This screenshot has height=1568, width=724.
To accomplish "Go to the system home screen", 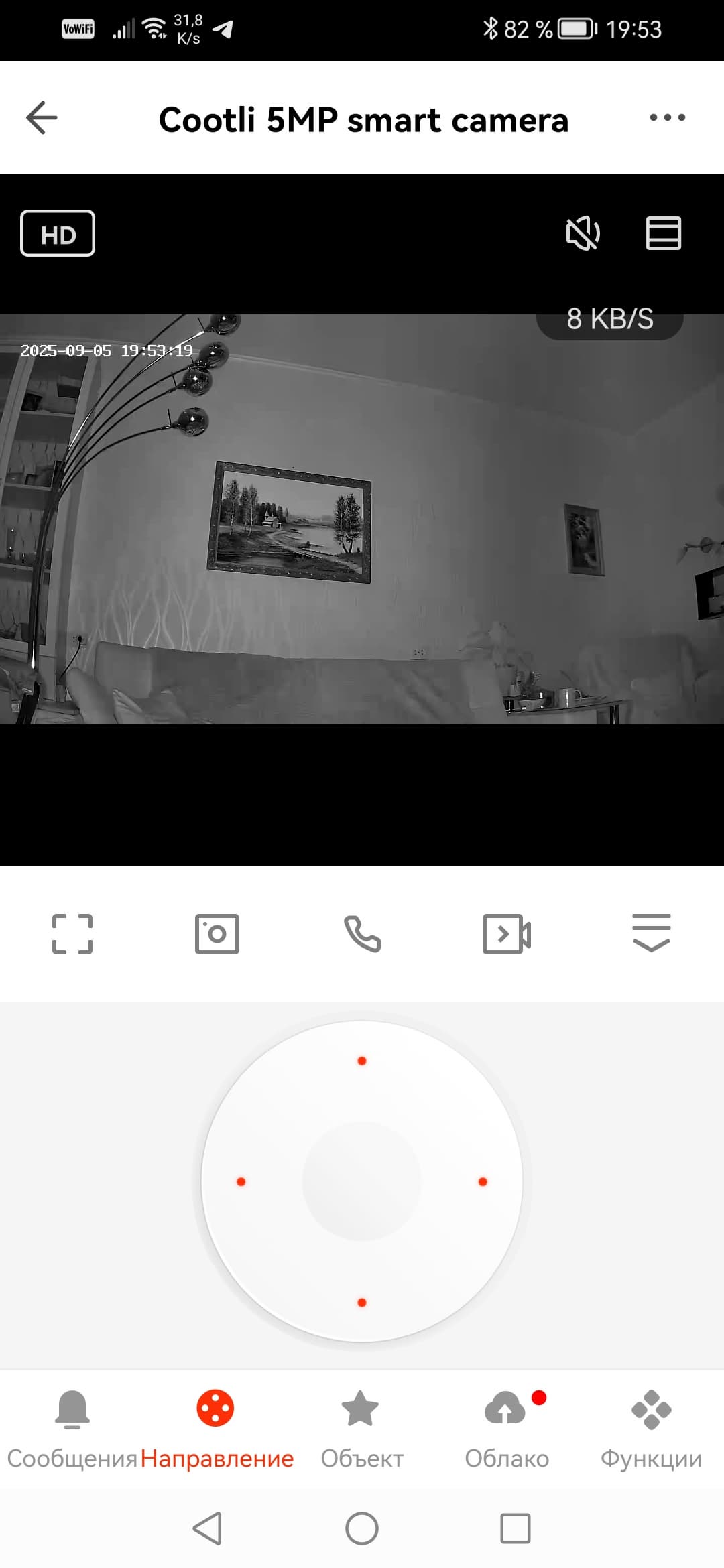I will click(x=362, y=1528).
